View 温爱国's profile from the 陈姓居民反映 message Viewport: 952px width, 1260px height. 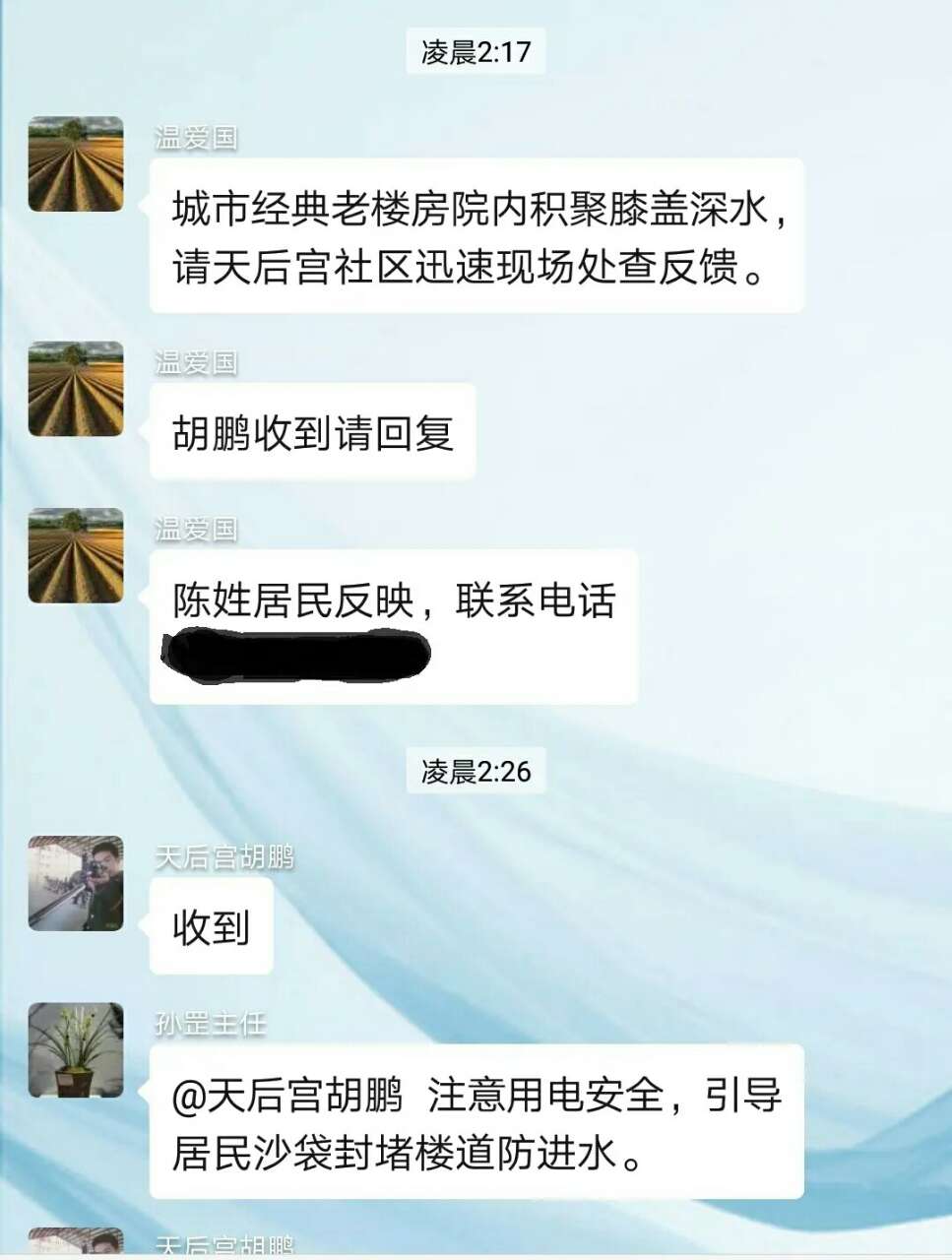pyautogui.click(x=76, y=555)
